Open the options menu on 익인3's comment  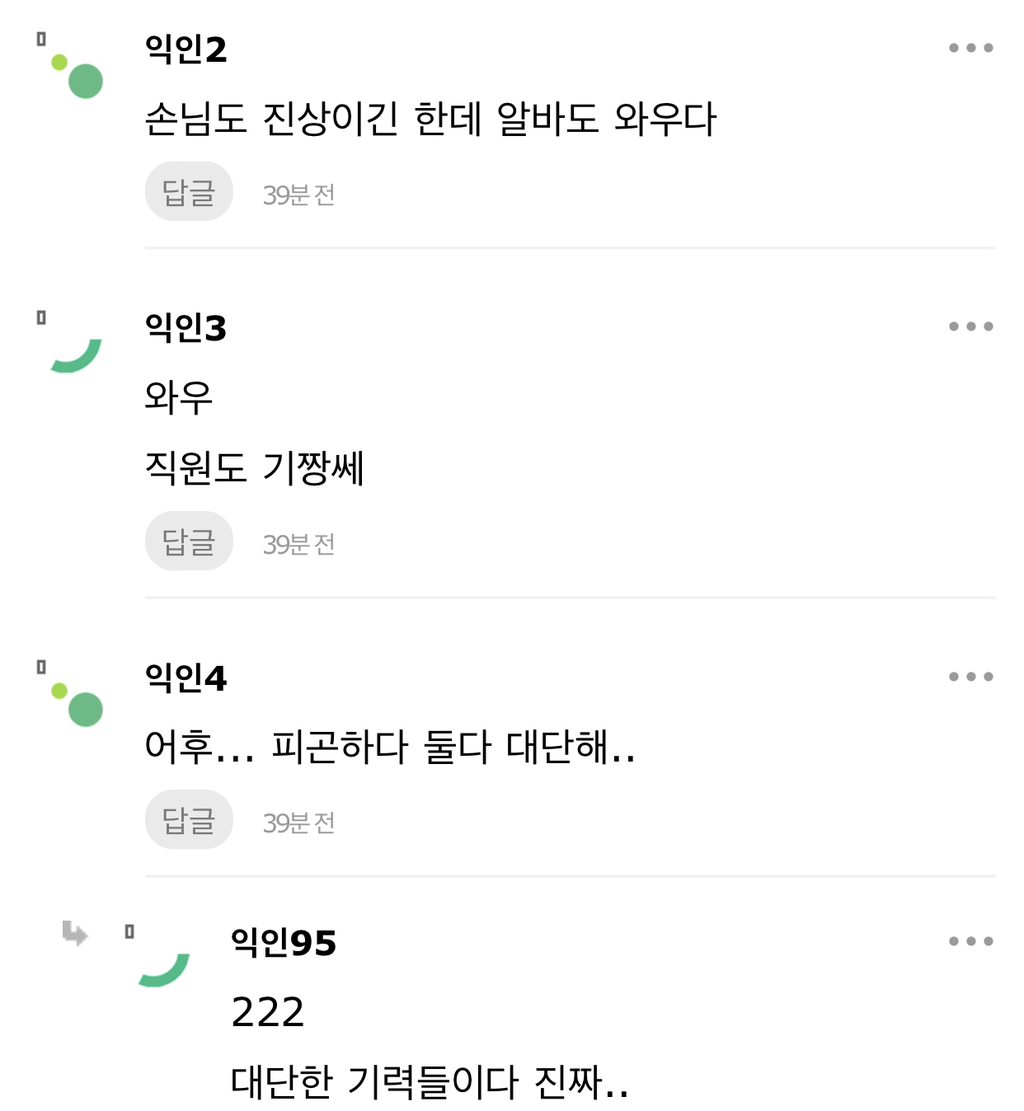click(x=969, y=325)
